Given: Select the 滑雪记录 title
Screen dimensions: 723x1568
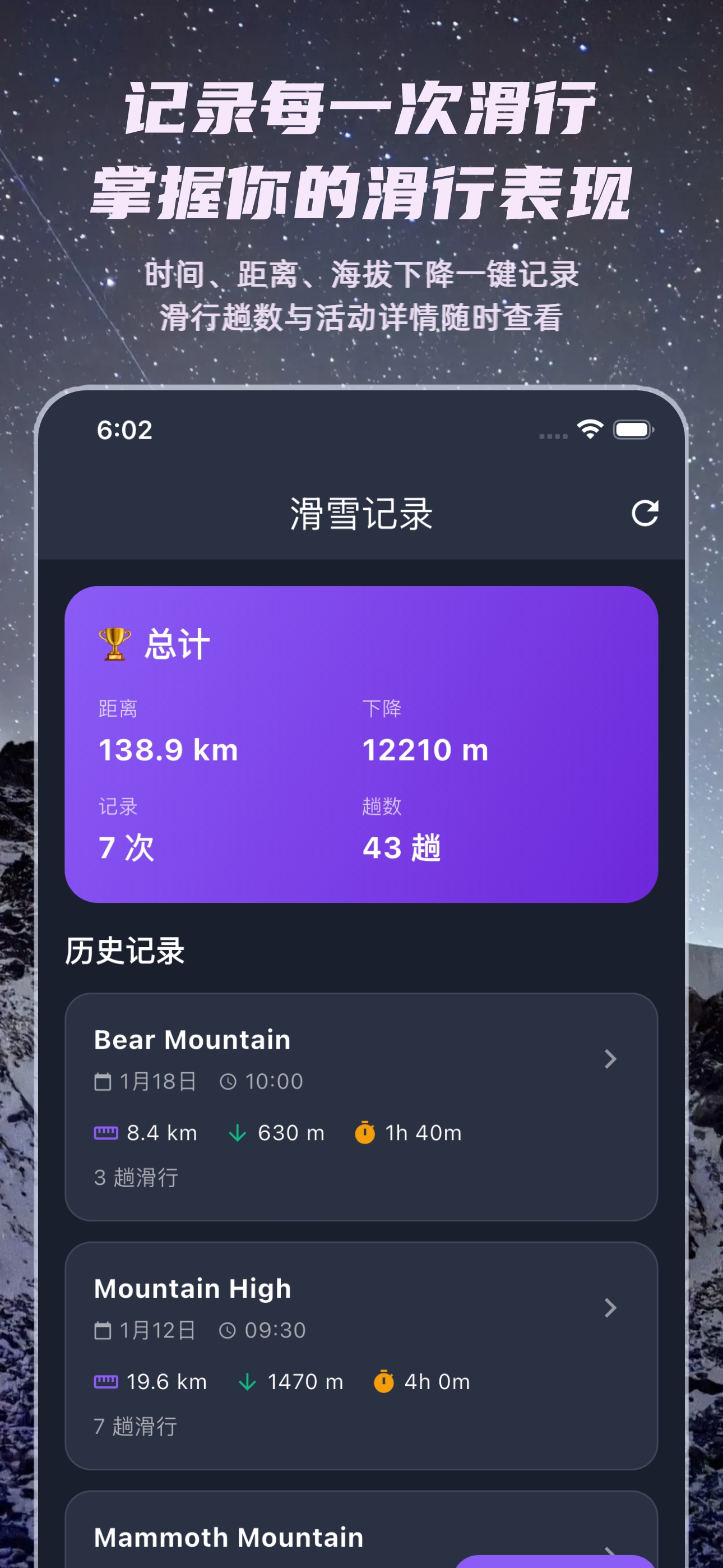Looking at the screenshot, I should [x=361, y=513].
